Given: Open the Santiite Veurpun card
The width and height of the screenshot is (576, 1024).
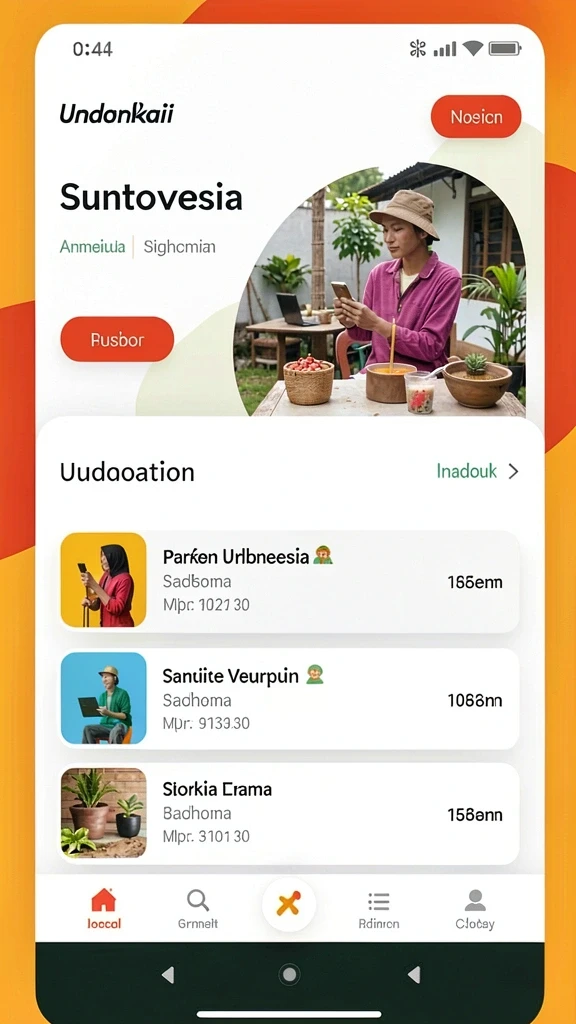Looking at the screenshot, I should [290, 699].
